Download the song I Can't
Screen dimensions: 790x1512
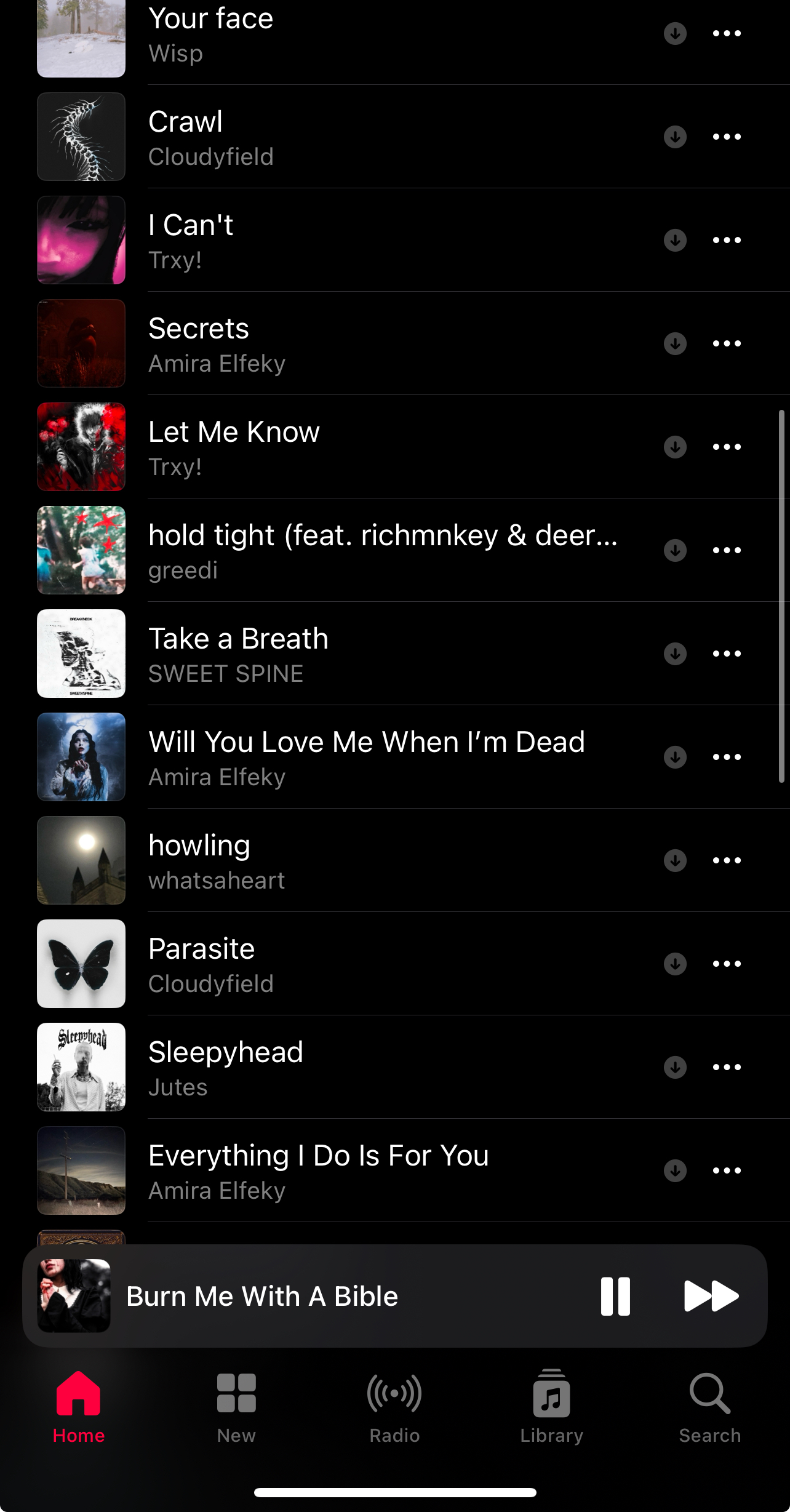pos(675,240)
